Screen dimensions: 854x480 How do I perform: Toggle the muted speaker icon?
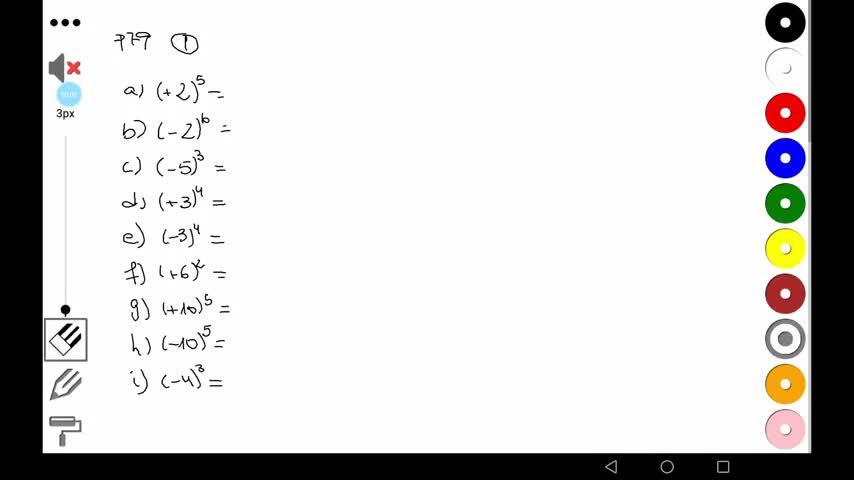coord(65,68)
